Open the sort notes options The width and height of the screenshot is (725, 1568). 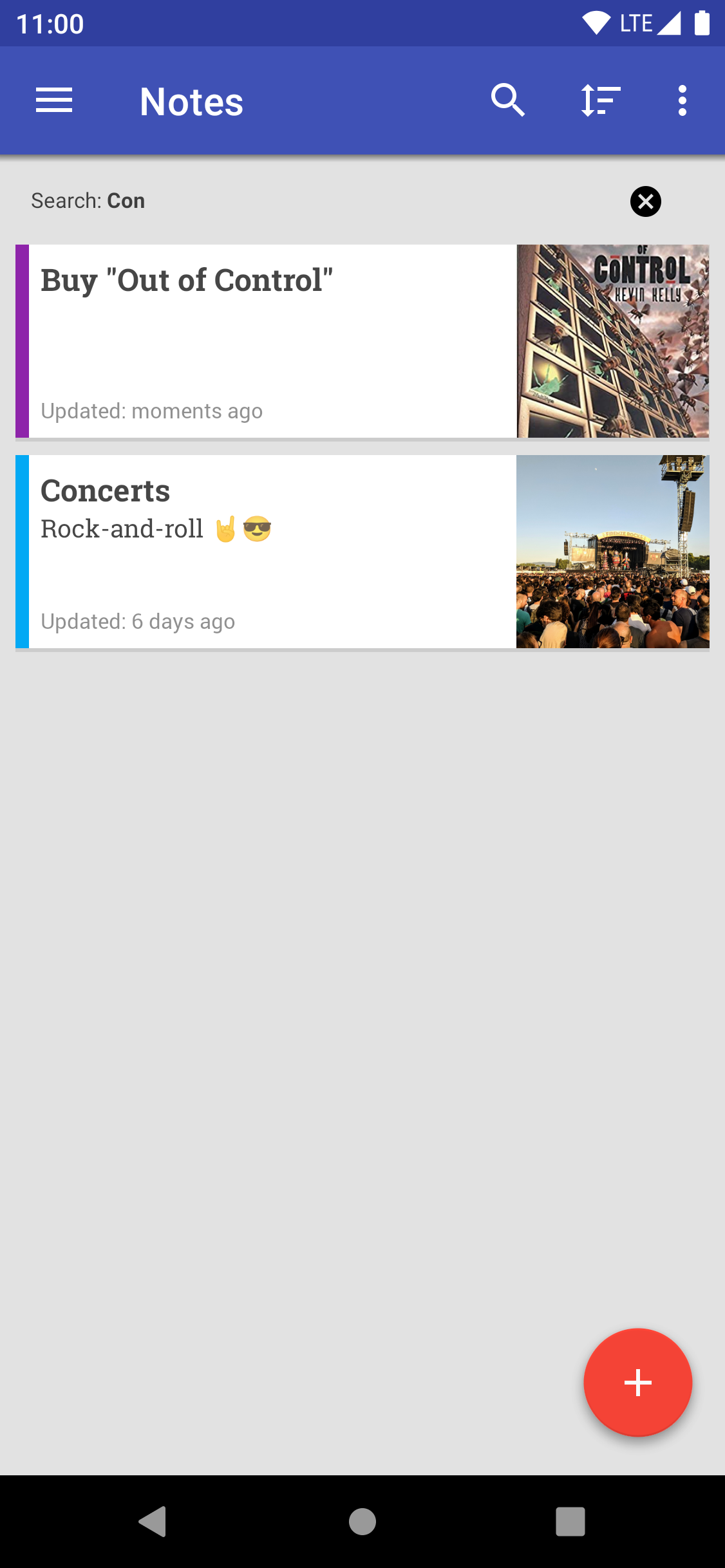tap(600, 101)
